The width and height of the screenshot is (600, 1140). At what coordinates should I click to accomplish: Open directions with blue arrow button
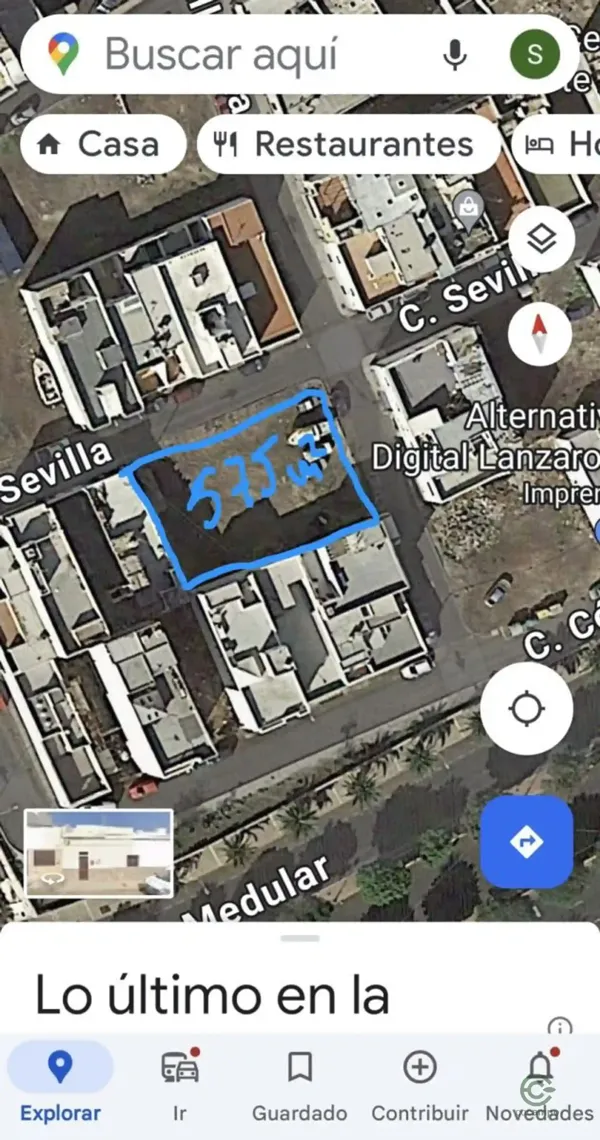click(526, 842)
